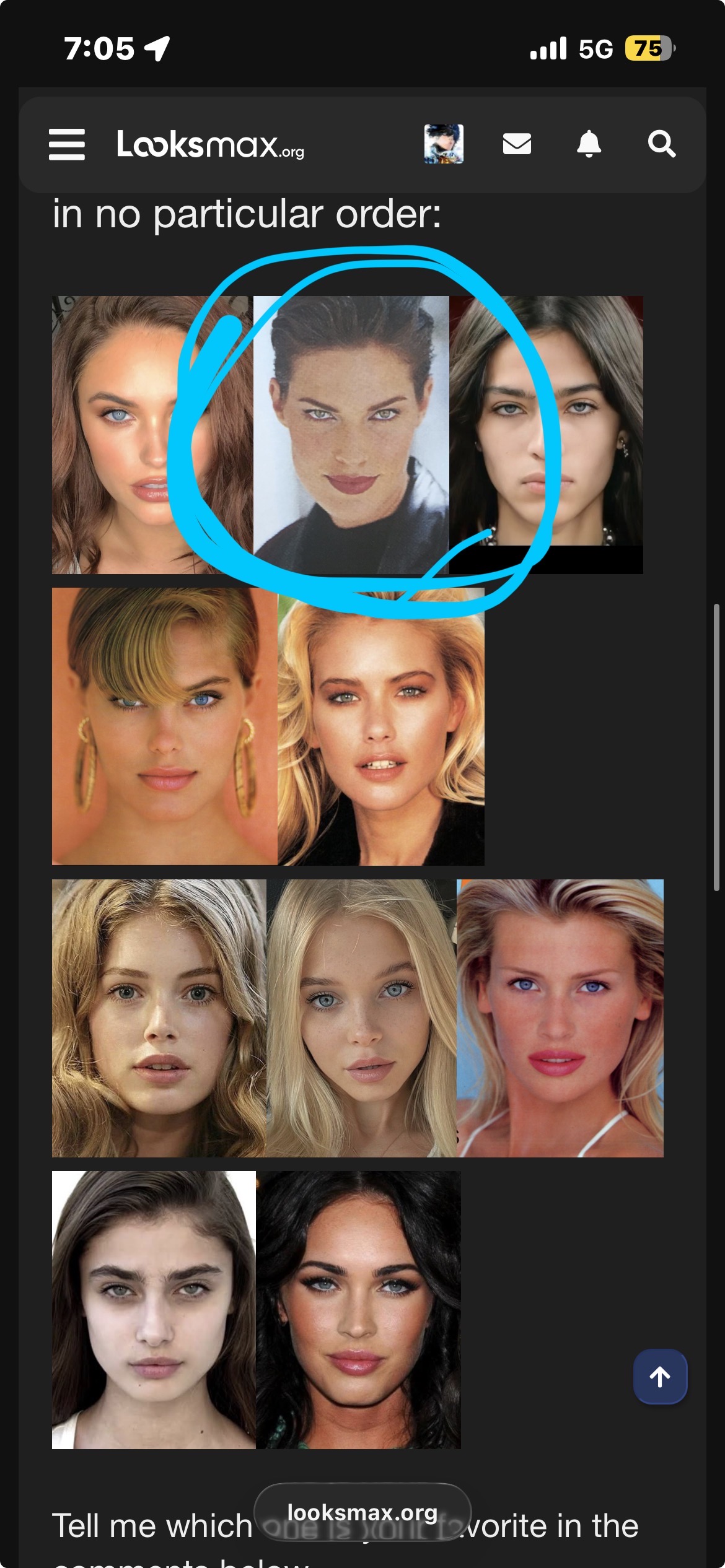This screenshot has width=725, height=1568.
Task: Open the photo with gold hoop earrings
Action: 164,726
